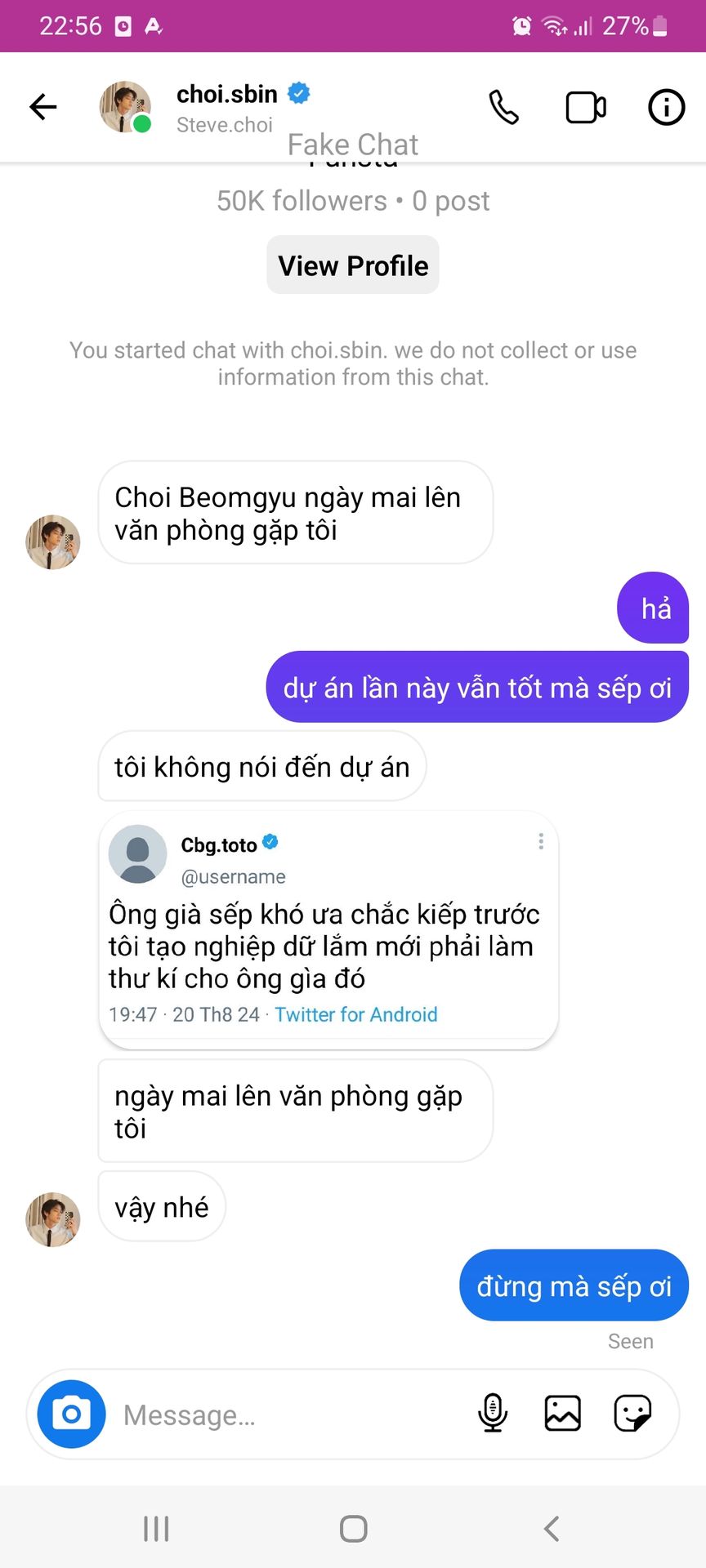The width and height of the screenshot is (706, 1568).
Task: Start a video call with choi.sbin
Action: pyautogui.click(x=586, y=108)
